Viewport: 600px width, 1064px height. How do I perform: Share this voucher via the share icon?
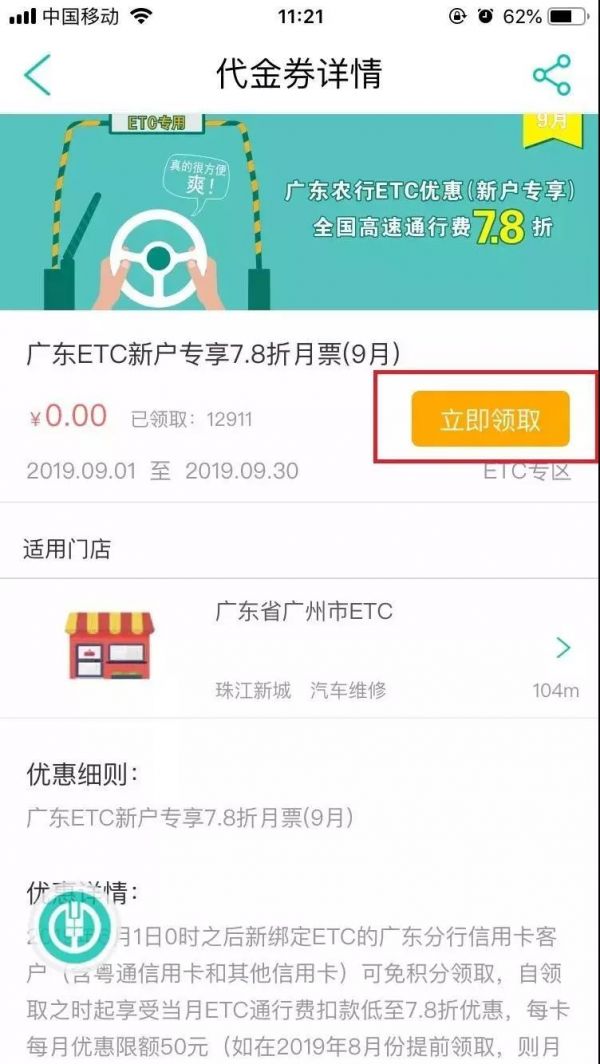pos(551,75)
